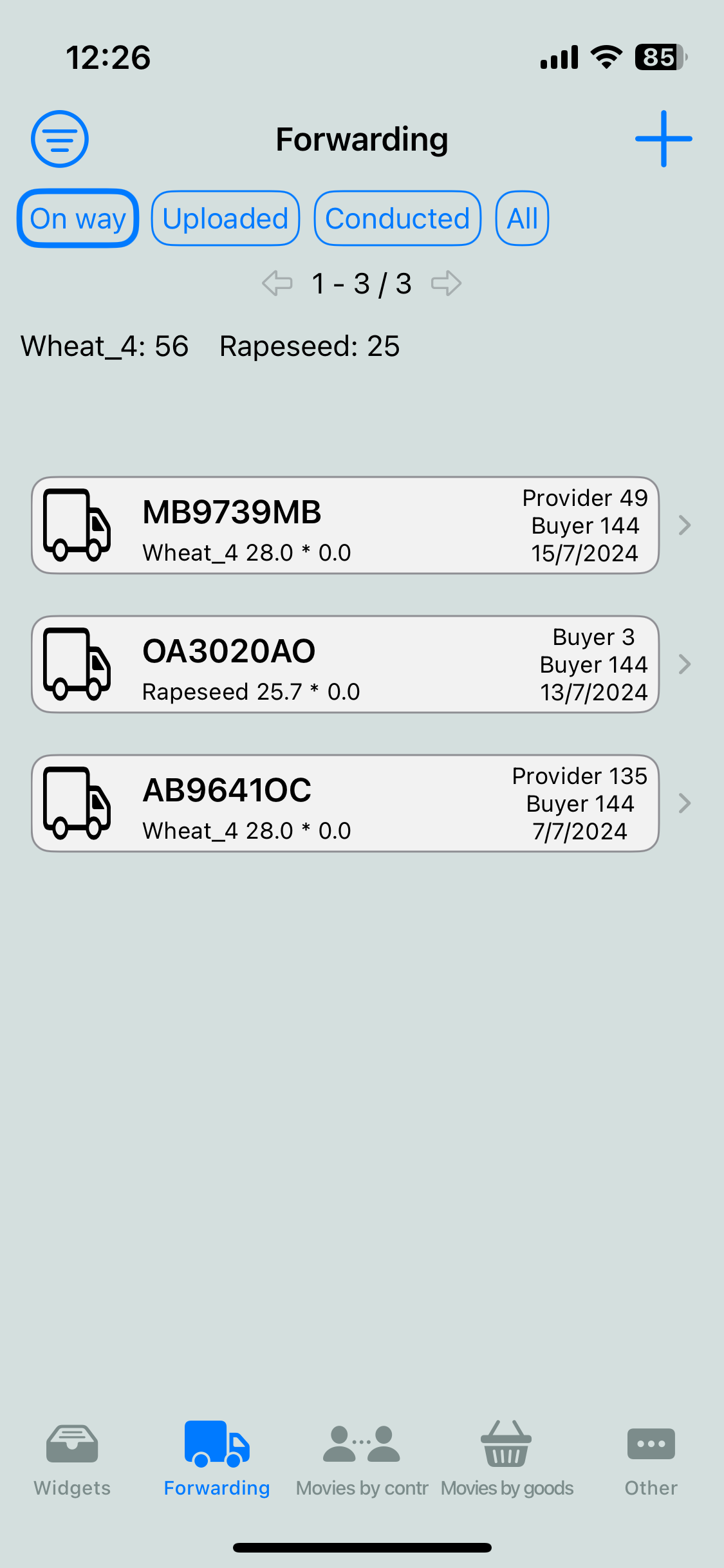Screen dimensions: 724x1568
Task: Open the filter options icon
Action: pyautogui.click(x=60, y=139)
